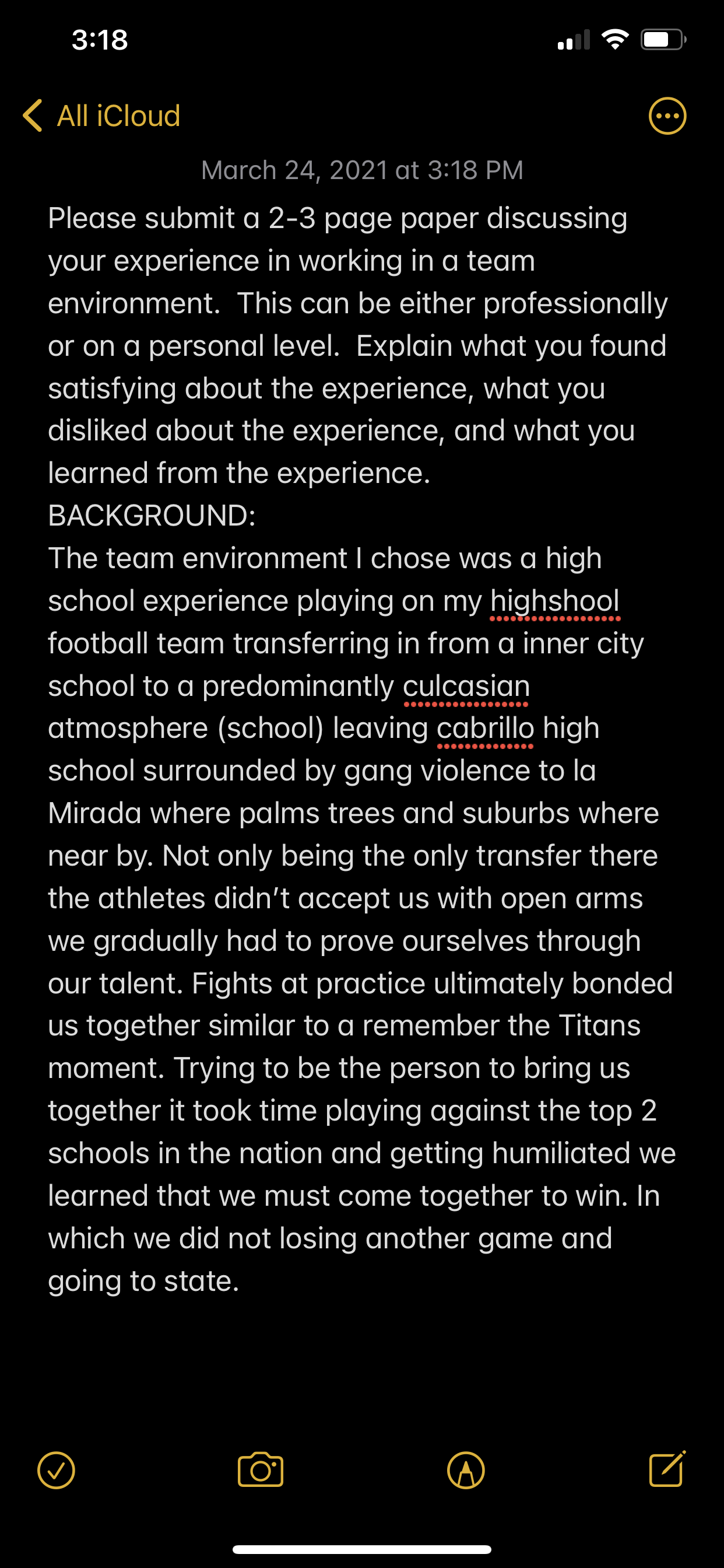Open the camera attachment options
This screenshot has width=724, height=1568.
point(261,1471)
